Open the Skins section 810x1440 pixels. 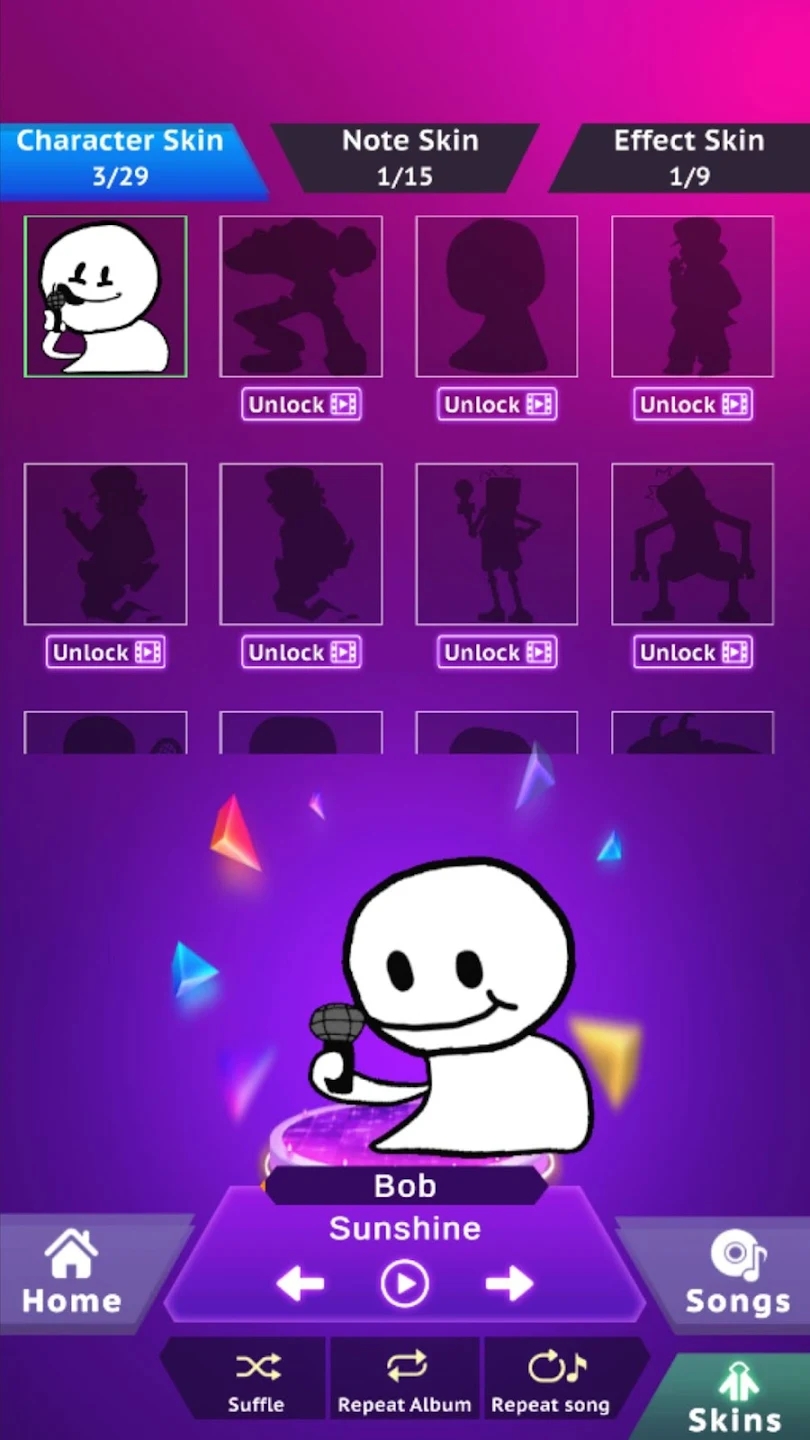pyautogui.click(x=735, y=1400)
